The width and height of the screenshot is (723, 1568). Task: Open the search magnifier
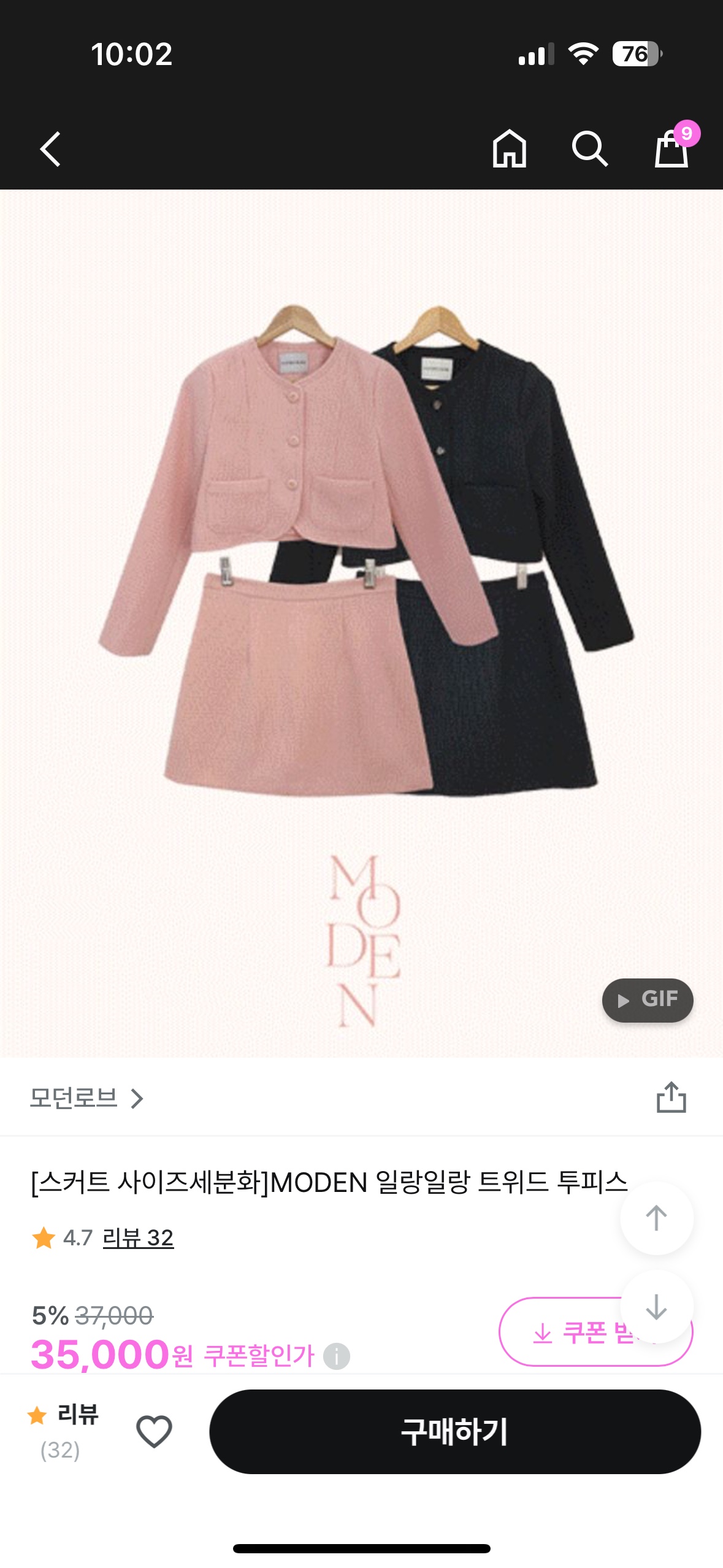pos(589,149)
